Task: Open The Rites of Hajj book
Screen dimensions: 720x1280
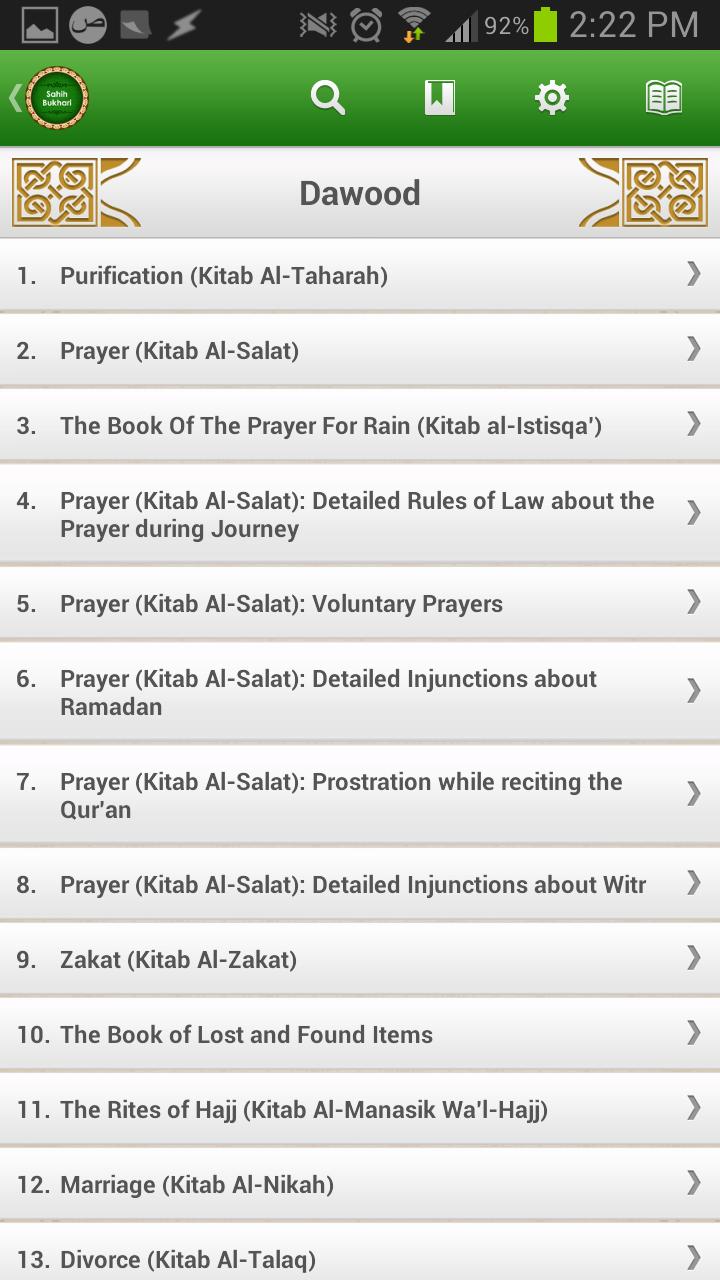Action: 360,1110
